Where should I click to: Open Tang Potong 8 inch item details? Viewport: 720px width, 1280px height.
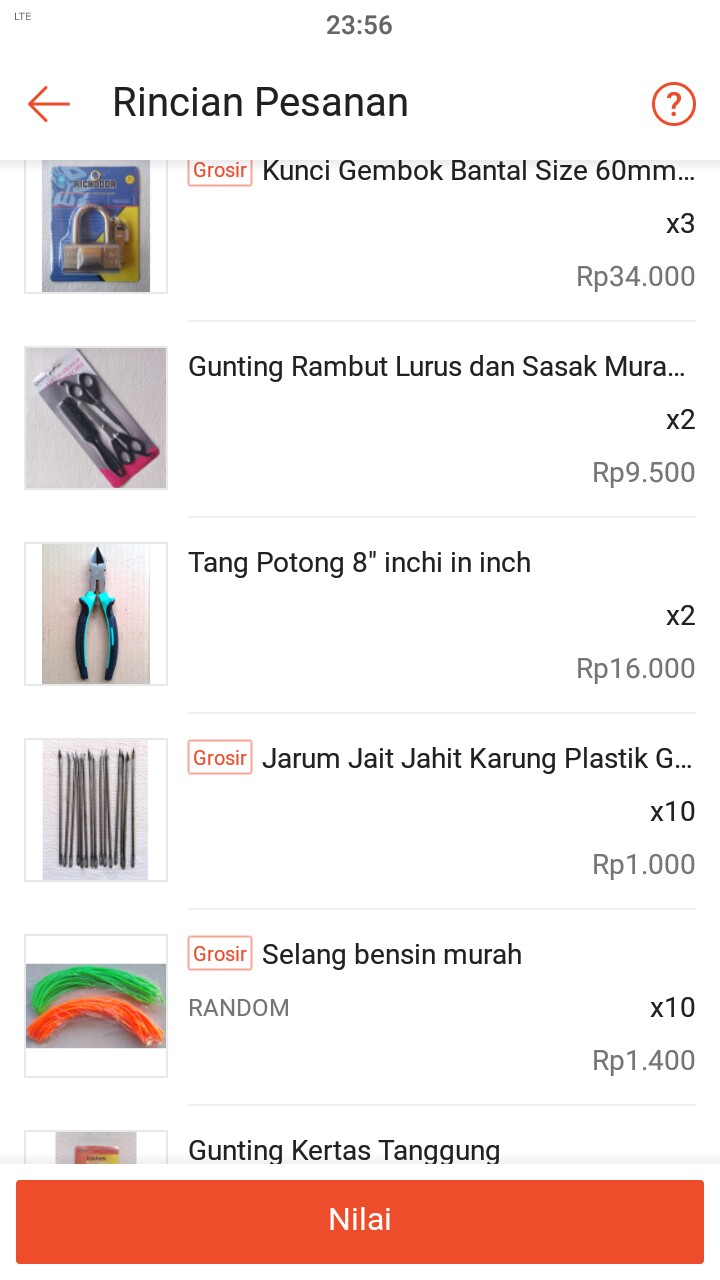click(359, 562)
